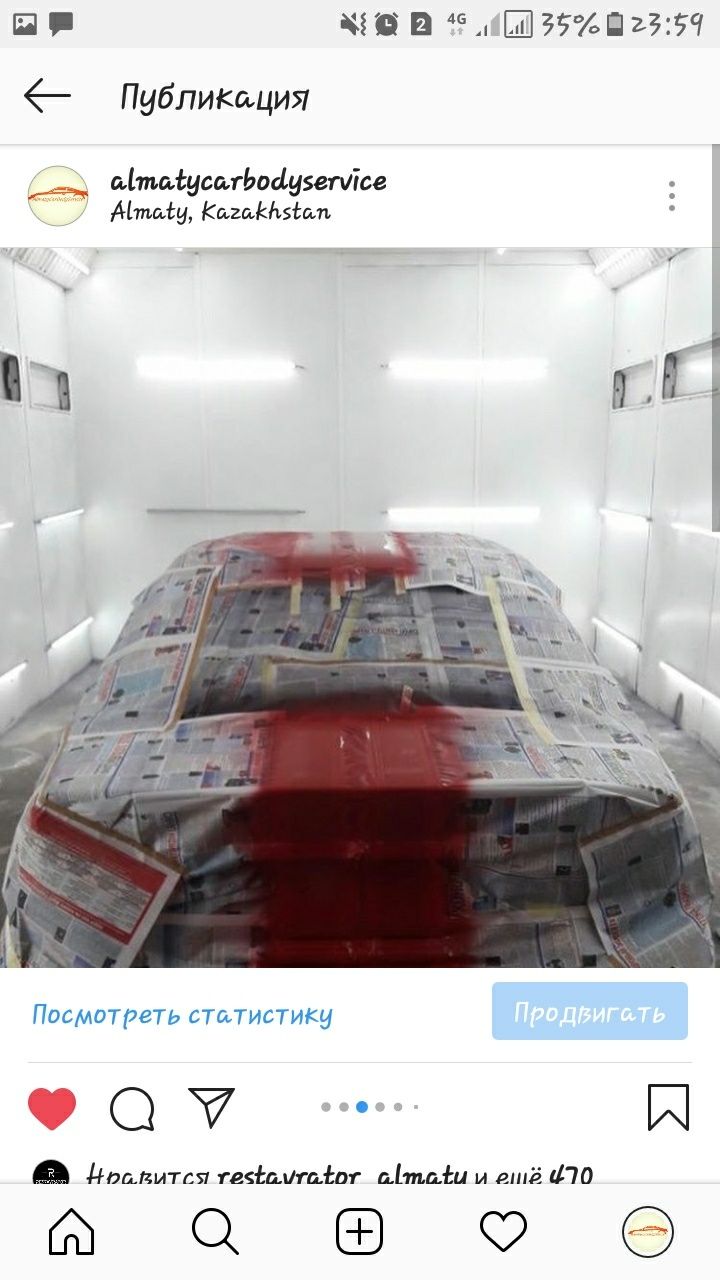Open almatycarbodyservice profile avatar

coord(58,195)
